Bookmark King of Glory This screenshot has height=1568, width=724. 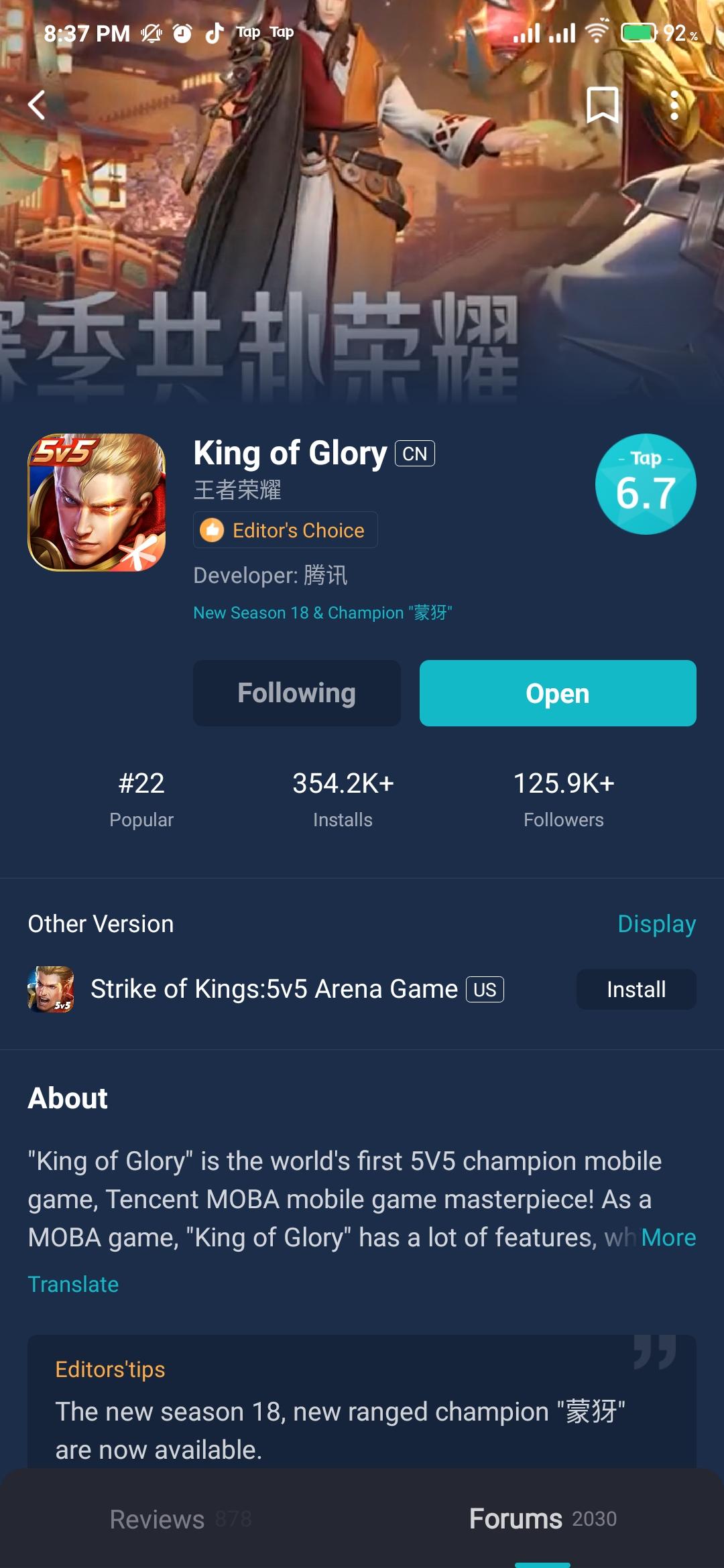pos(602,105)
